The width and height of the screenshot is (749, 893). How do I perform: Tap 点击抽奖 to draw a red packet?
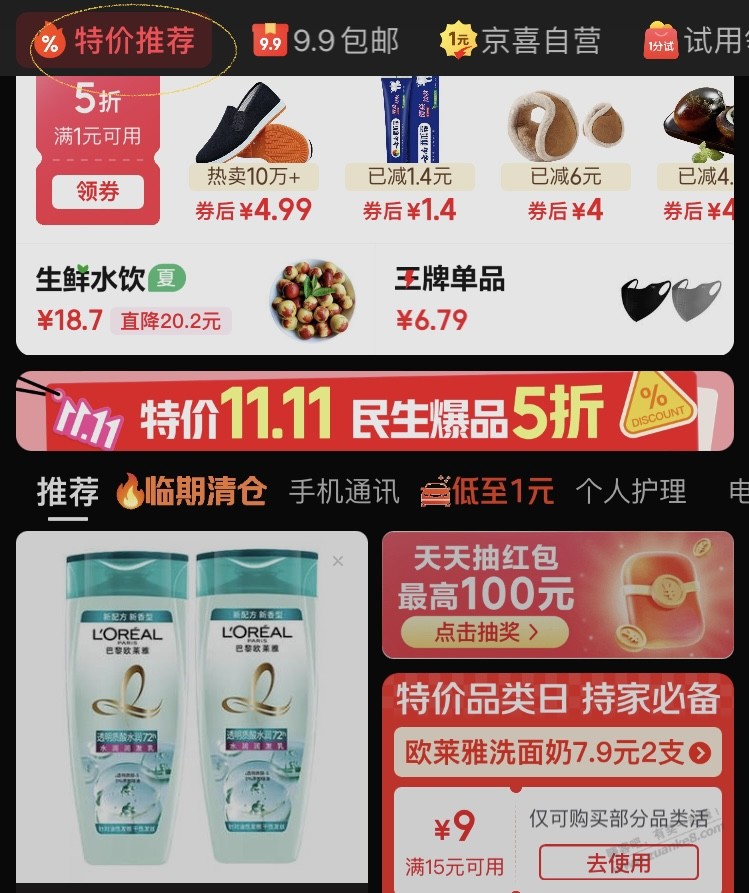point(484,632)
